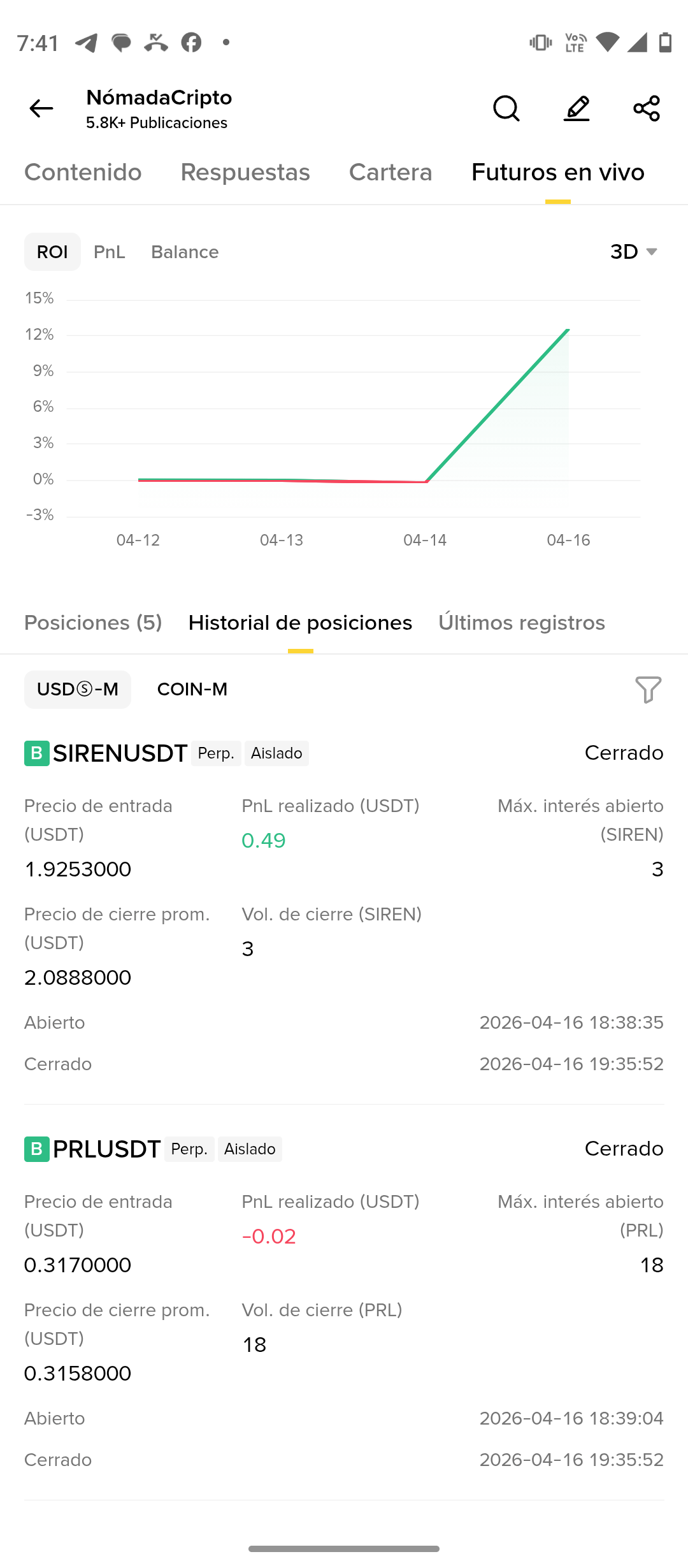The height and width of the screenshot is (1568, 688).
Task: Share this profile
Action: click(x=647, y=108)
